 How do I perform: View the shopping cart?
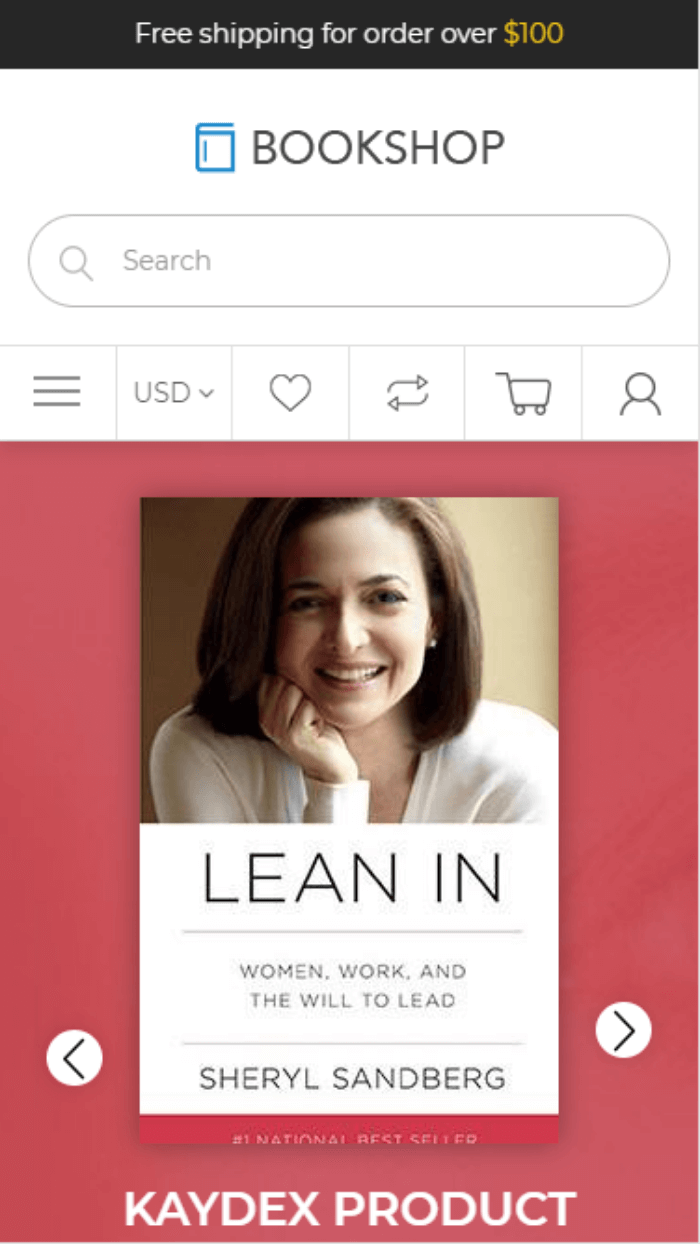pyautogui.click(x=523, y=393)
